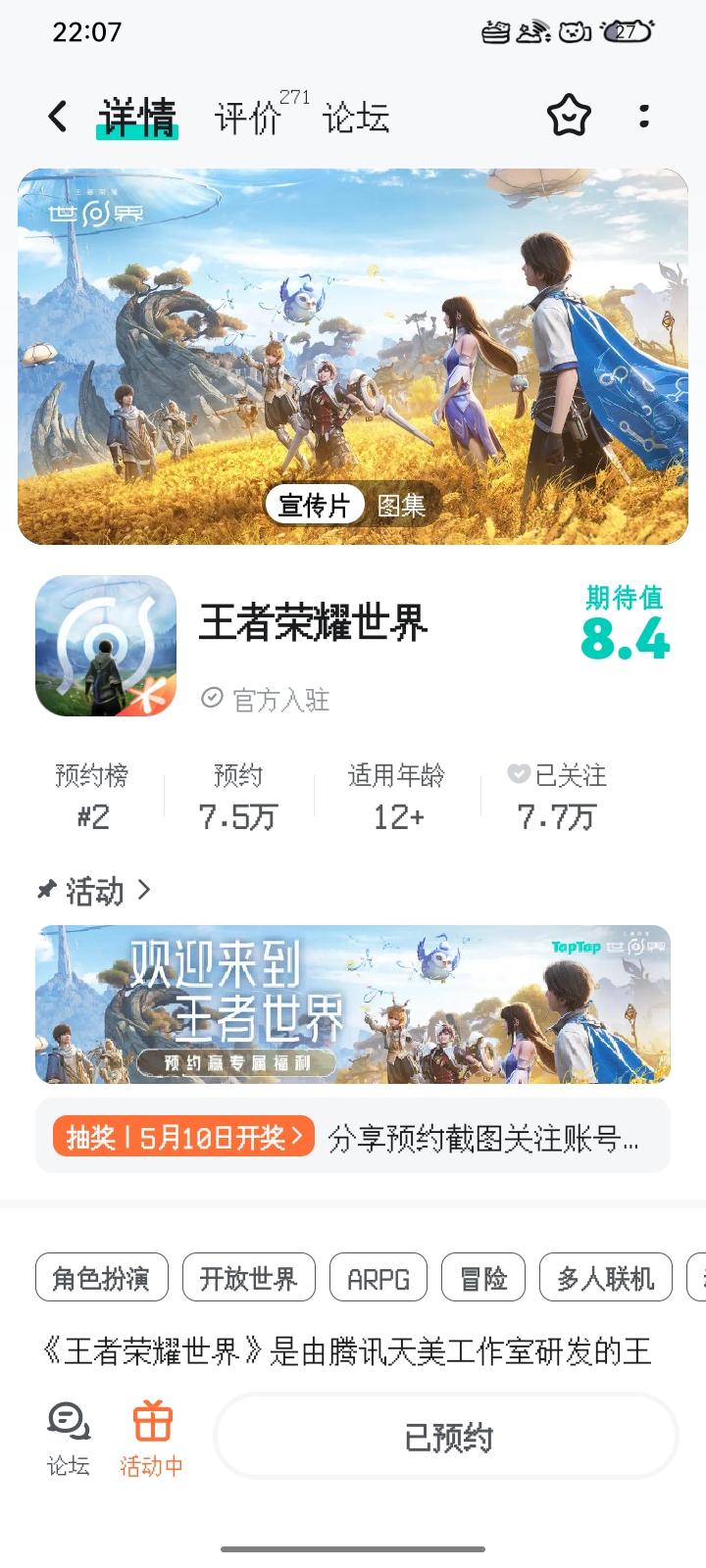The image size is (706, 1568).
Task: Navigate back using the back arrow
Action: [x=57, y=115]
